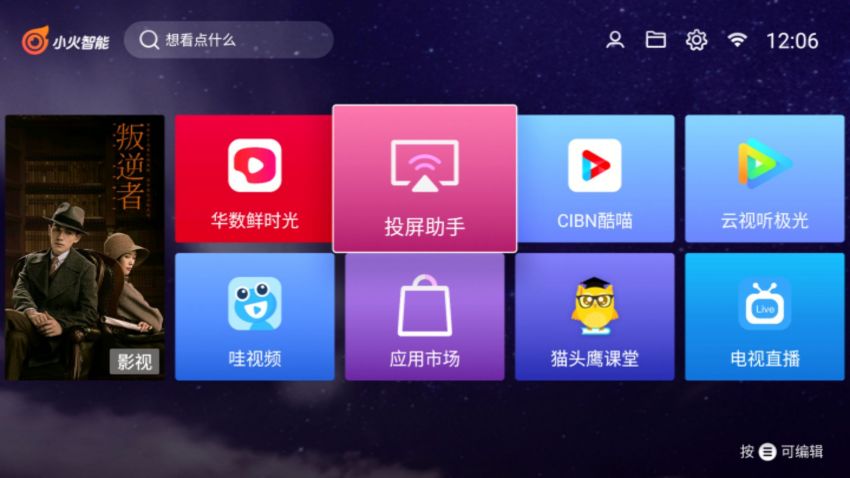Open the 影视 poster tile
The image size is (850, 478).
85,247
